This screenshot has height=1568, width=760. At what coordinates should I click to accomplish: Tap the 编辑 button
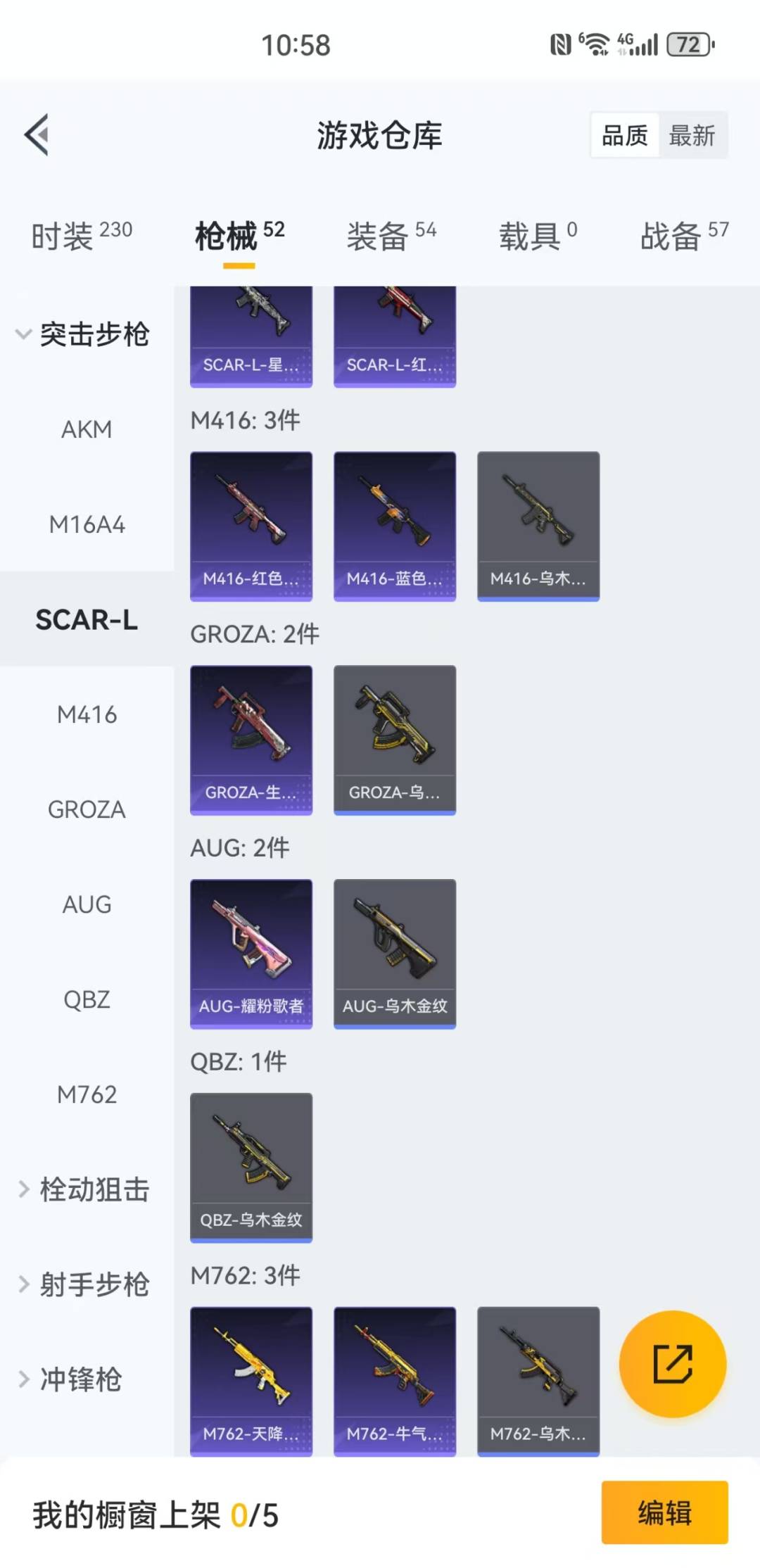click(x=664, y=1512)
